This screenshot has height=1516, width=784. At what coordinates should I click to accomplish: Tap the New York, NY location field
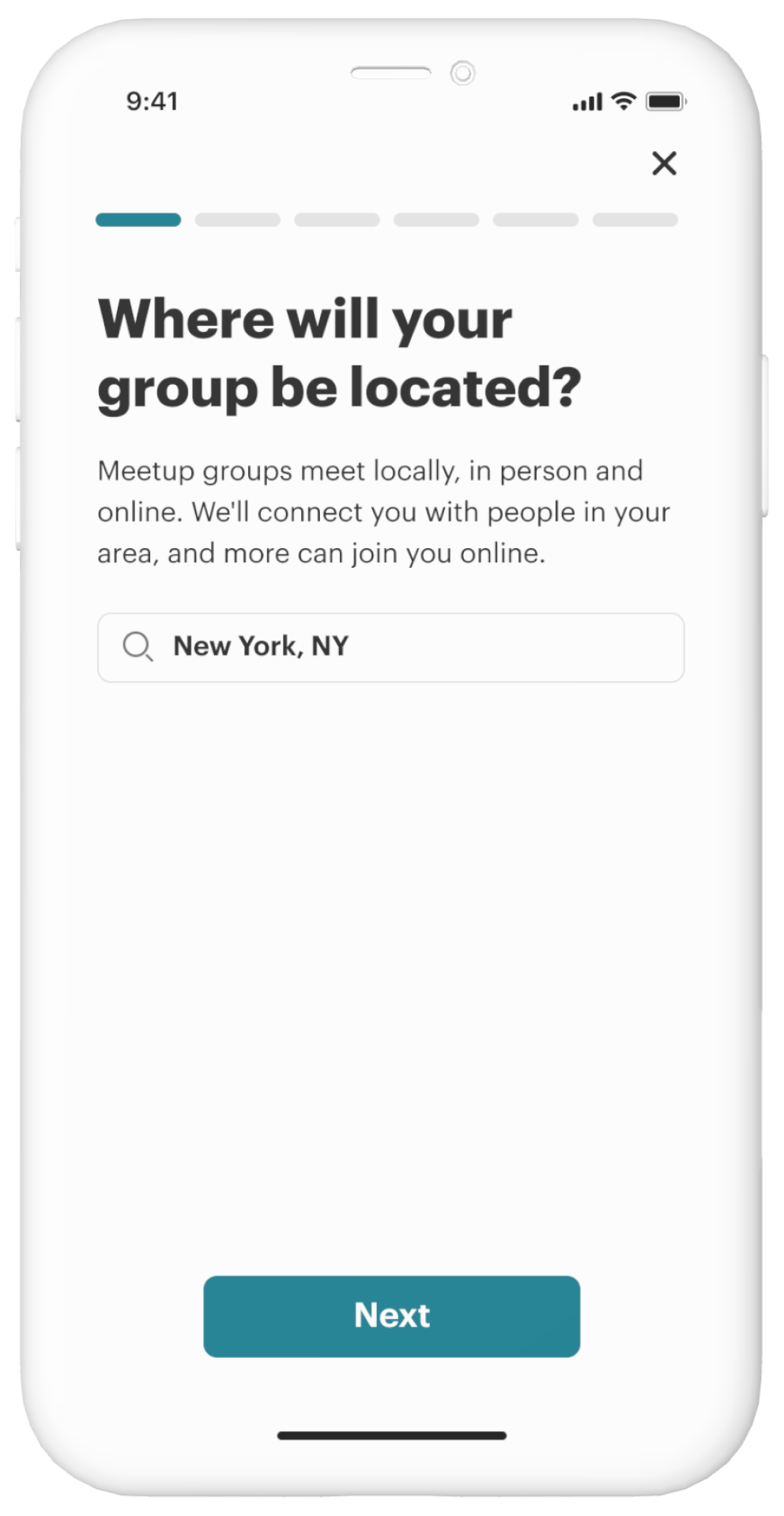point(390,647)
